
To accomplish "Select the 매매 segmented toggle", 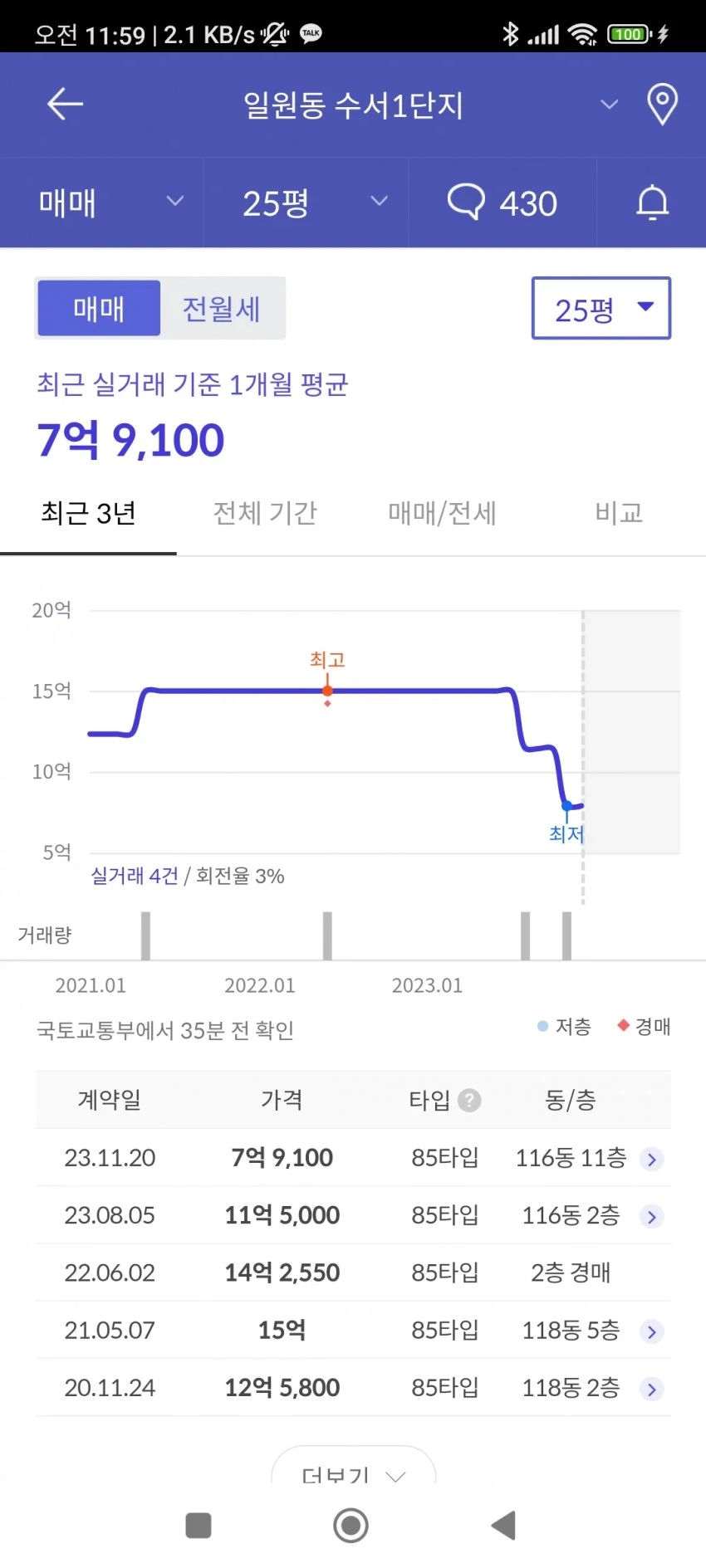I will coord(98,308).
